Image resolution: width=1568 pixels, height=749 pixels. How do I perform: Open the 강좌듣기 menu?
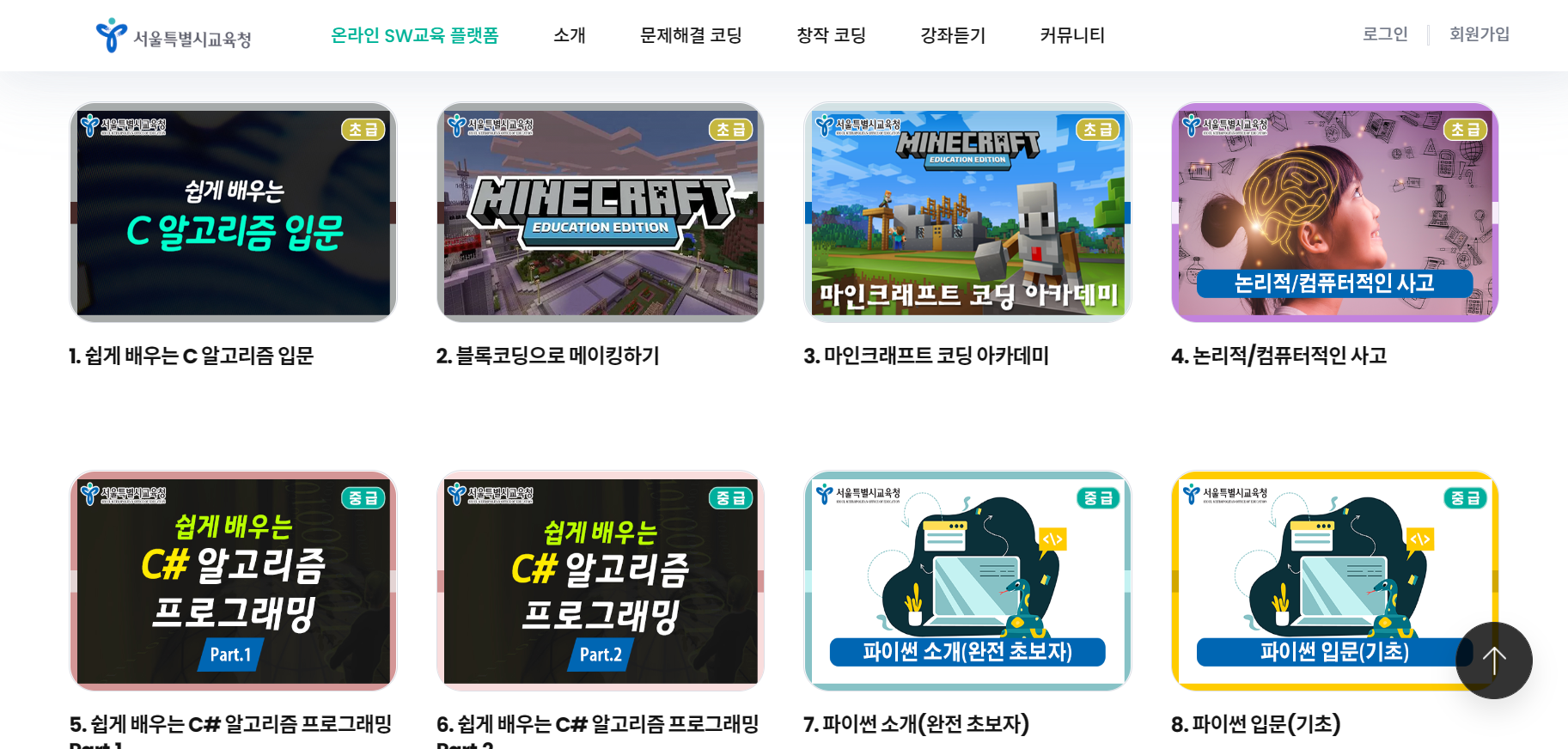click(952, 35)
